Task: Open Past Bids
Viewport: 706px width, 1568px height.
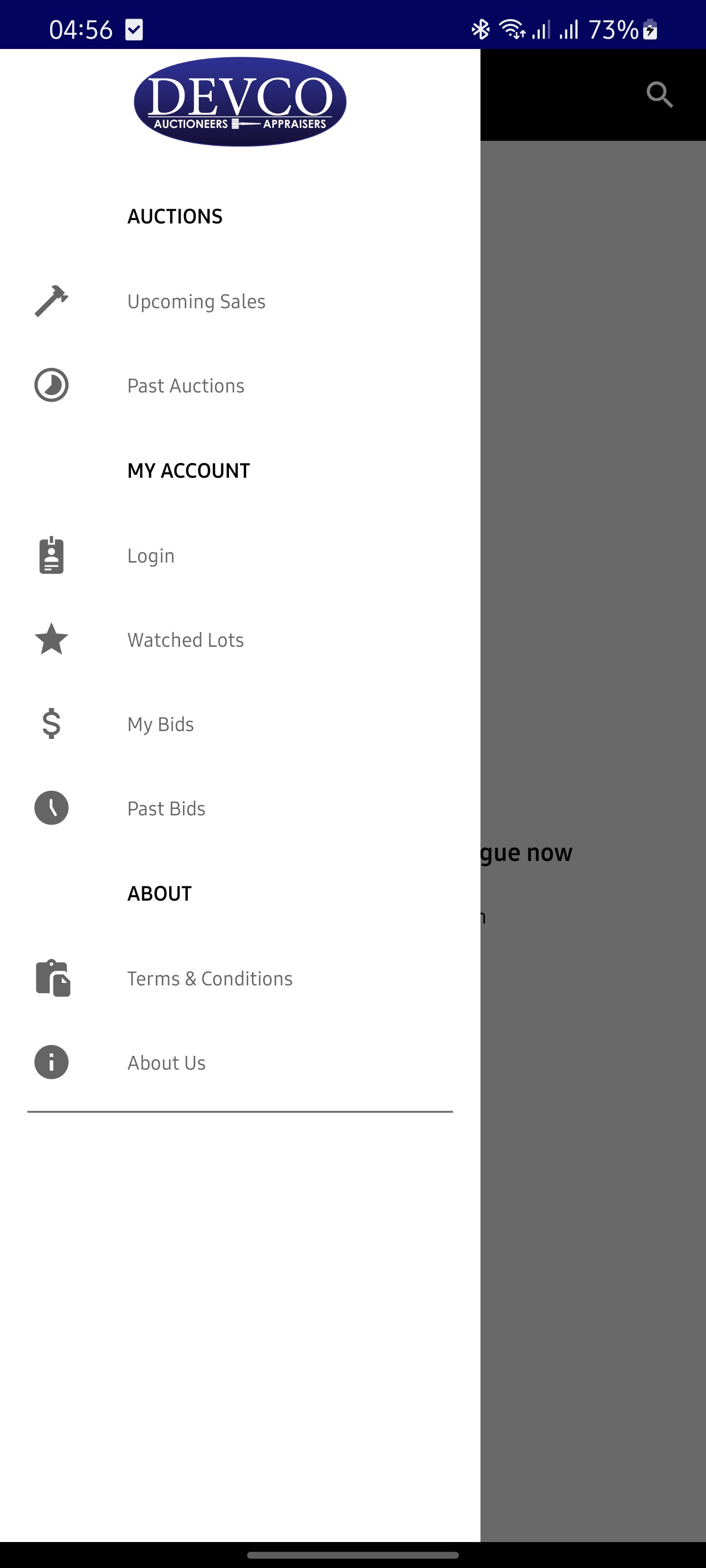Action: click(x=166, y=808)
